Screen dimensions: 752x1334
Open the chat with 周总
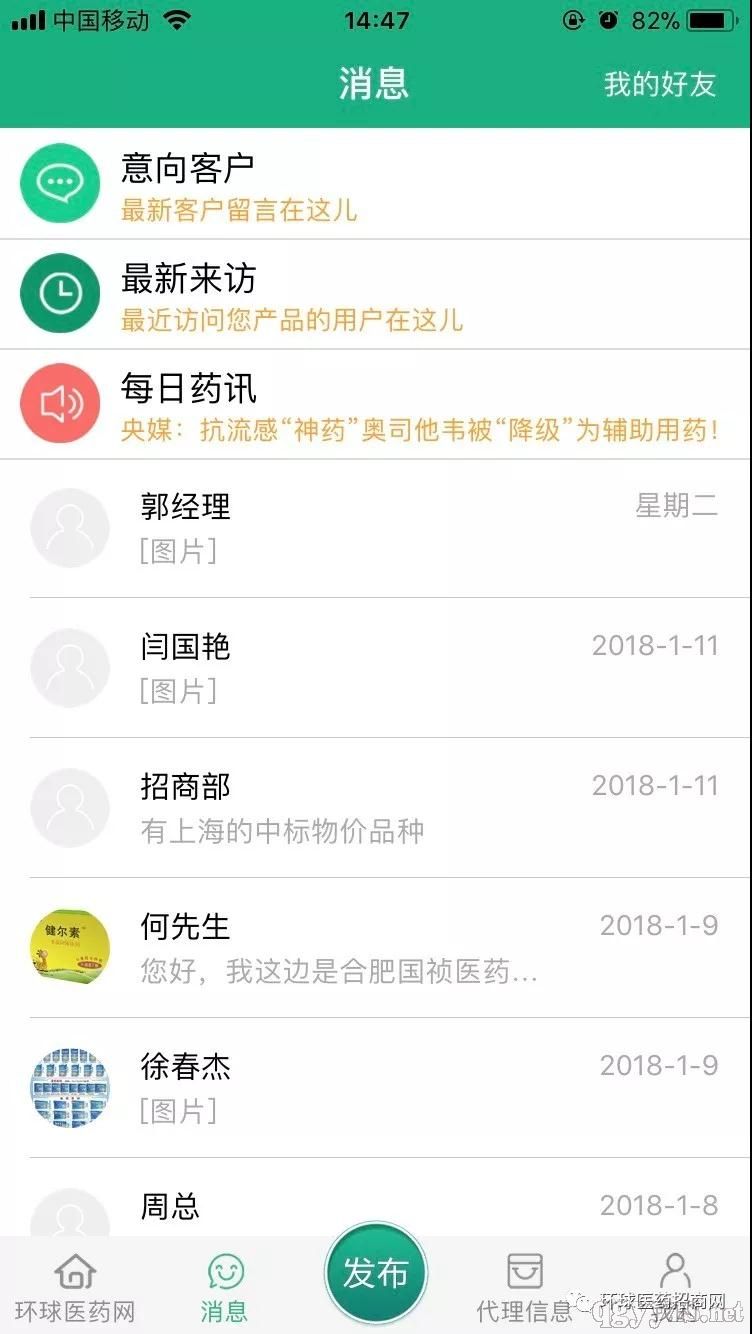[376, 1208]
